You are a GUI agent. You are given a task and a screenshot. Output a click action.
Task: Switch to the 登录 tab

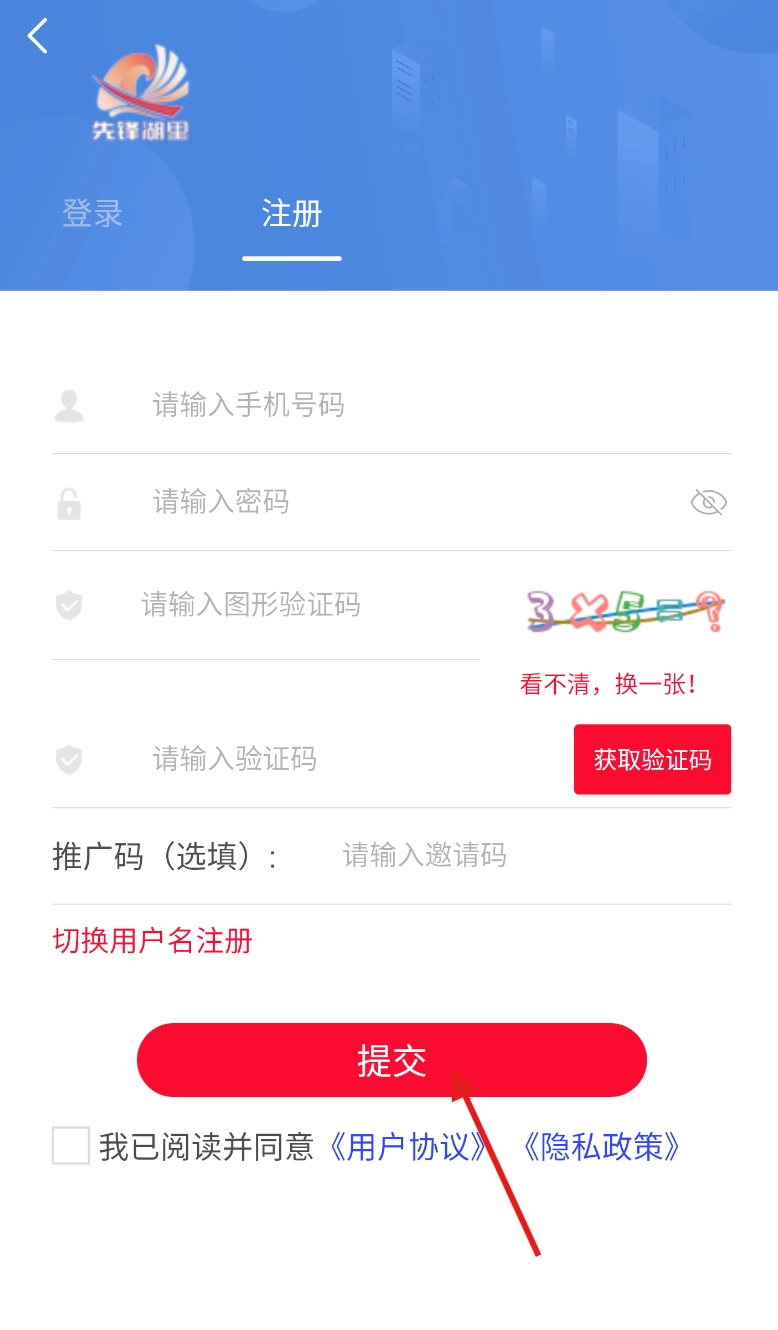click(x=92, y=213)
